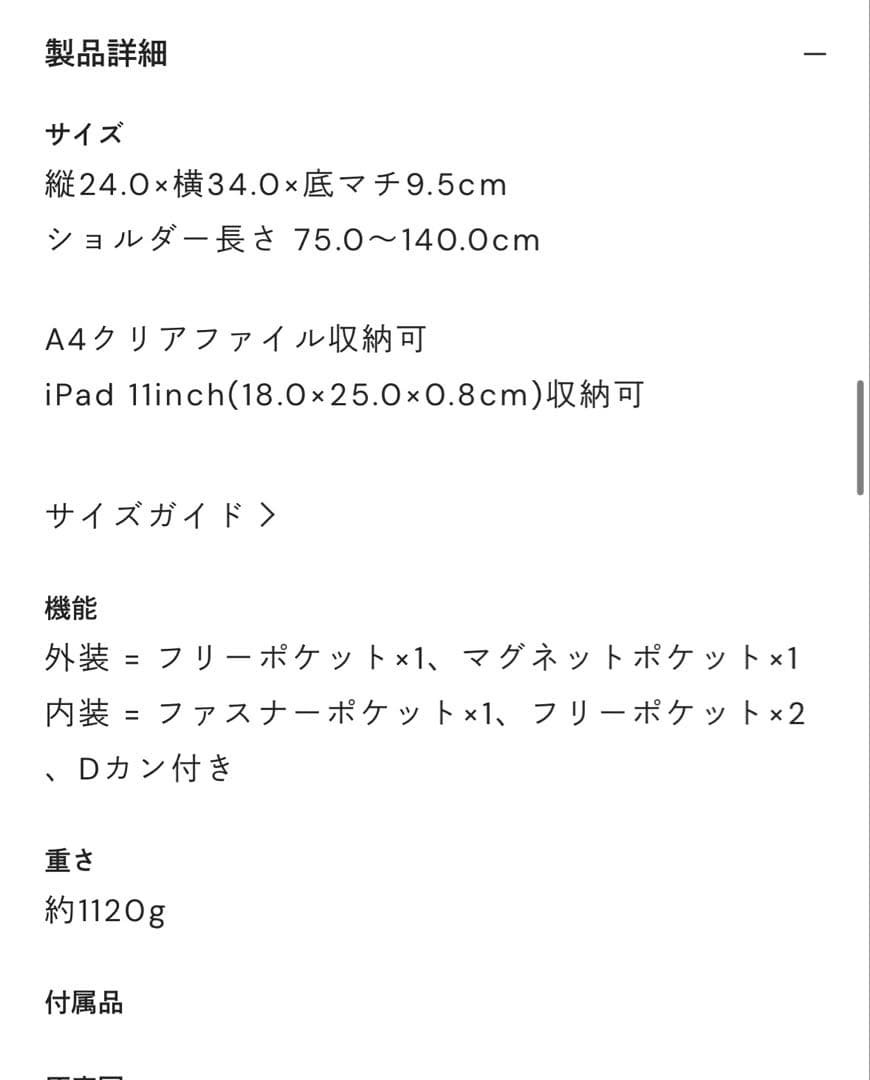Click the 内装 pocket details line
The height and width of the screenshot is (1080, 870).
pos(430,715)
